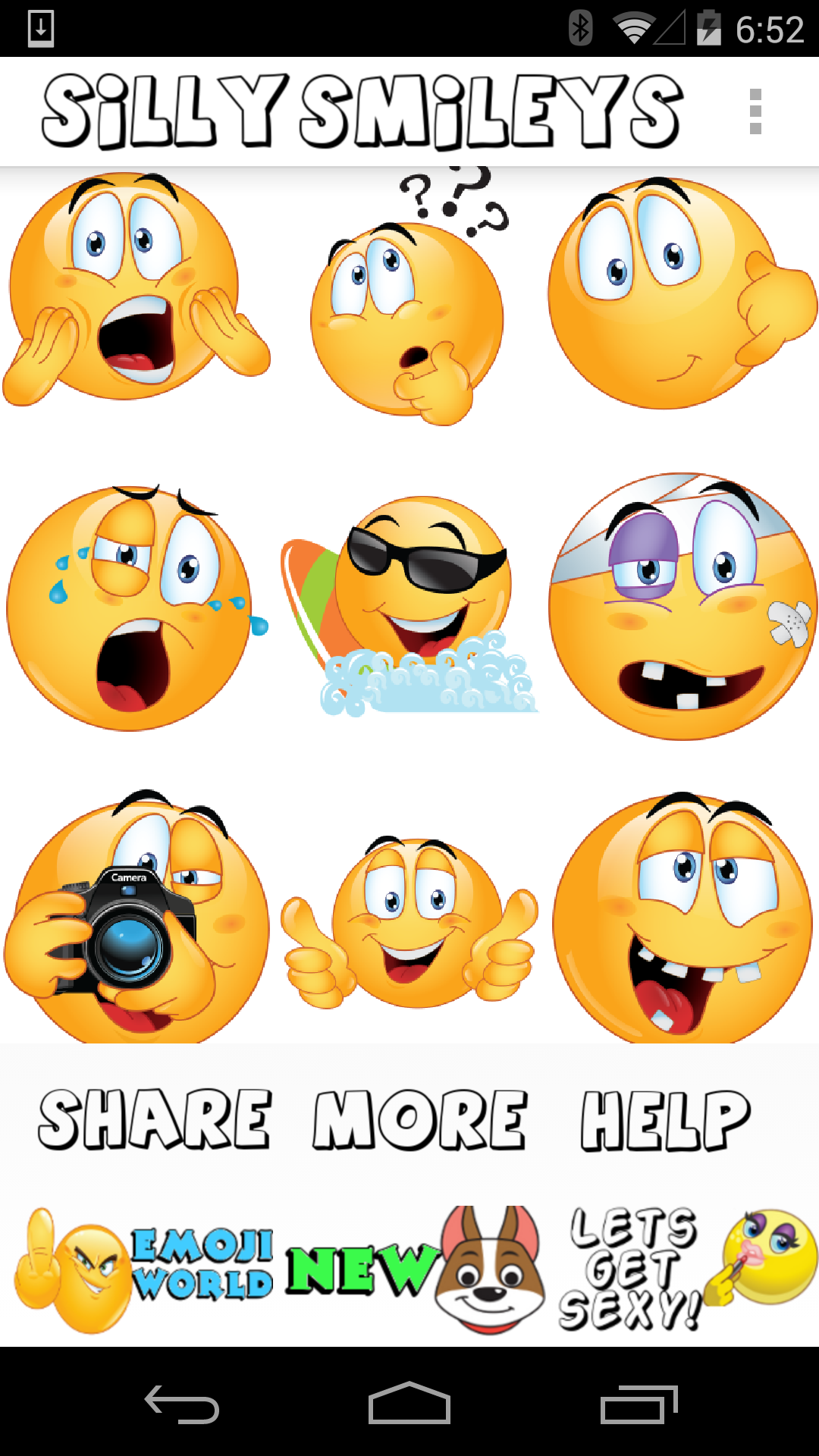Tap the SHARE button
819x1456 pixels.
click(155, 1119)
